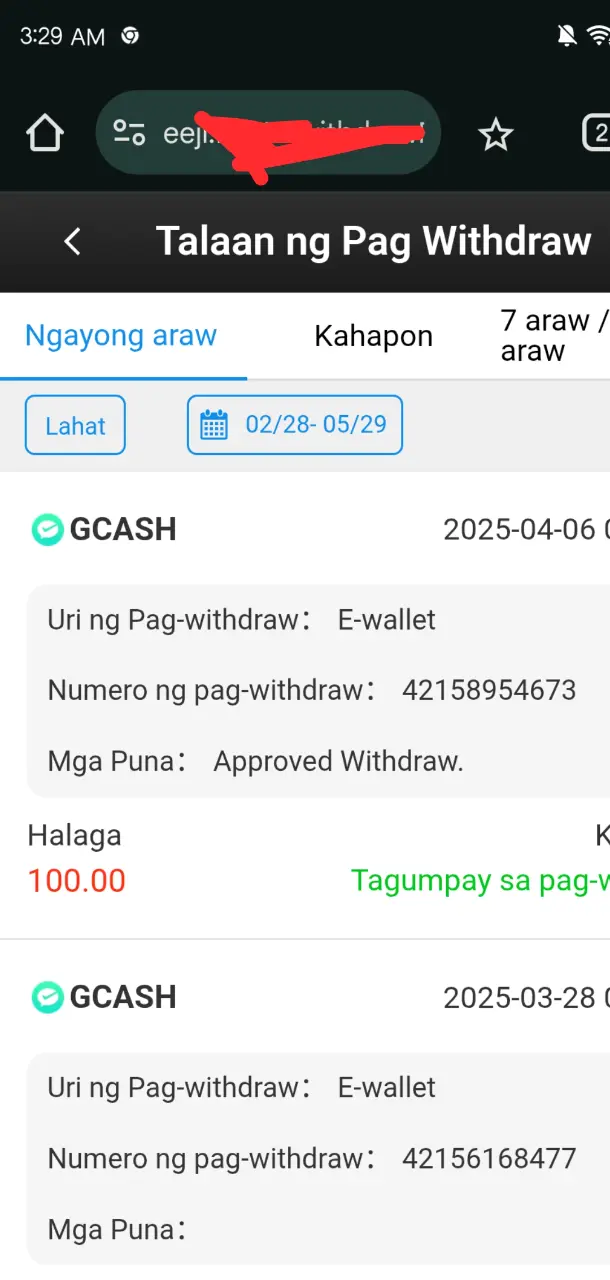The width and height of the screenshot is (610, 1280).
Task: Open the 02/28- 05/29 date range picker
Action: (x=295, y=425)
